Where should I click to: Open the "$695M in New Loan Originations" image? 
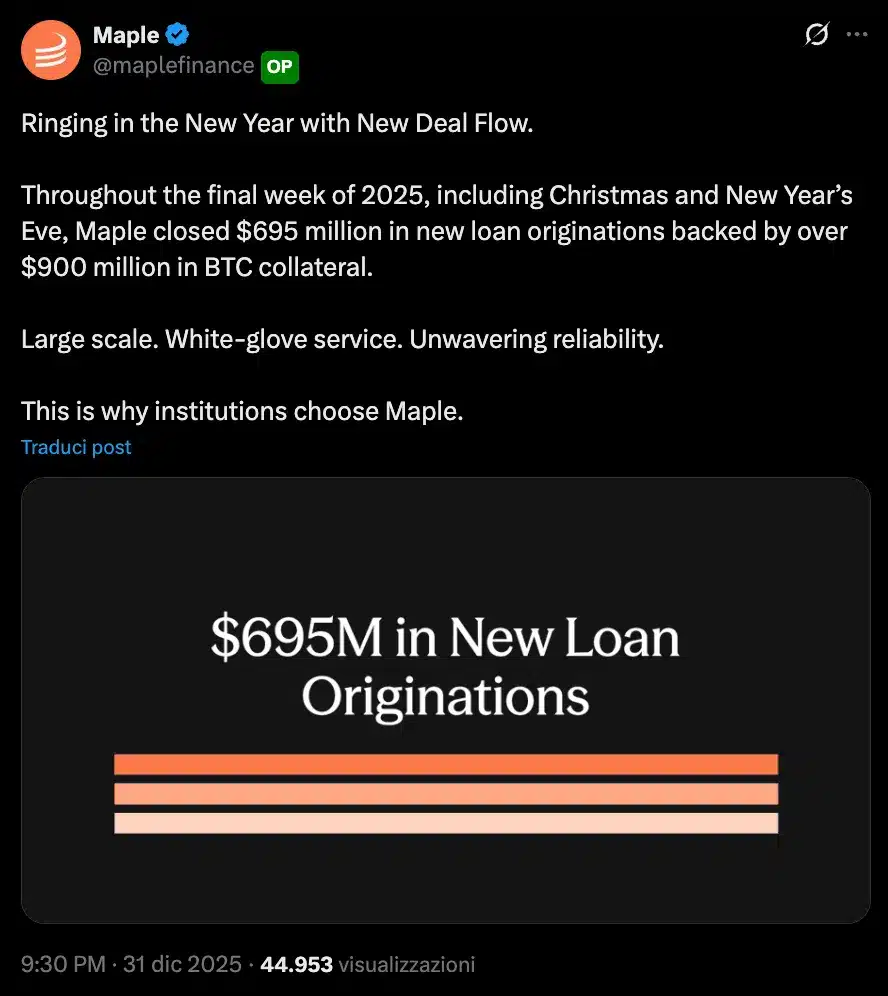[446, 700]
